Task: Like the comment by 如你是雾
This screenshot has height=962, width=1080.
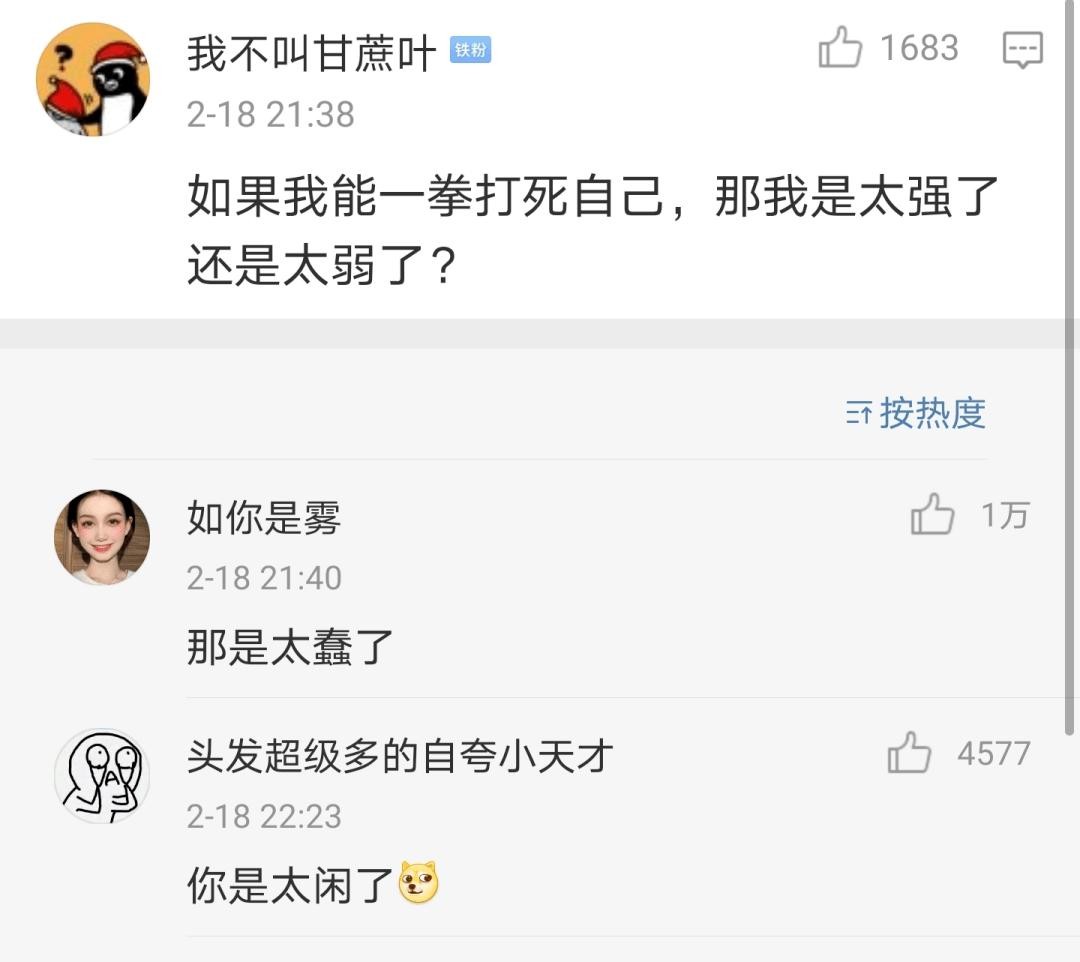Action: pyautogui.click(x=932, y=516)
